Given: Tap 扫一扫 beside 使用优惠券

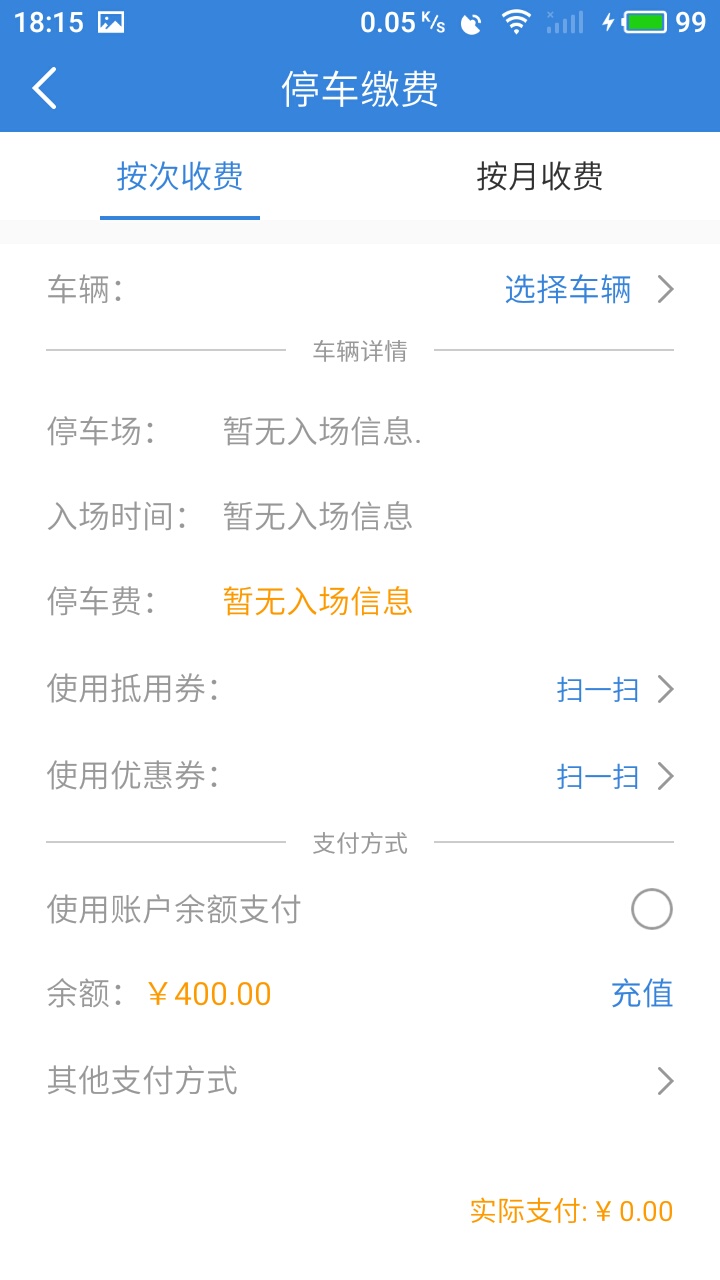Looking at the screenshot, I should [595, 777].
